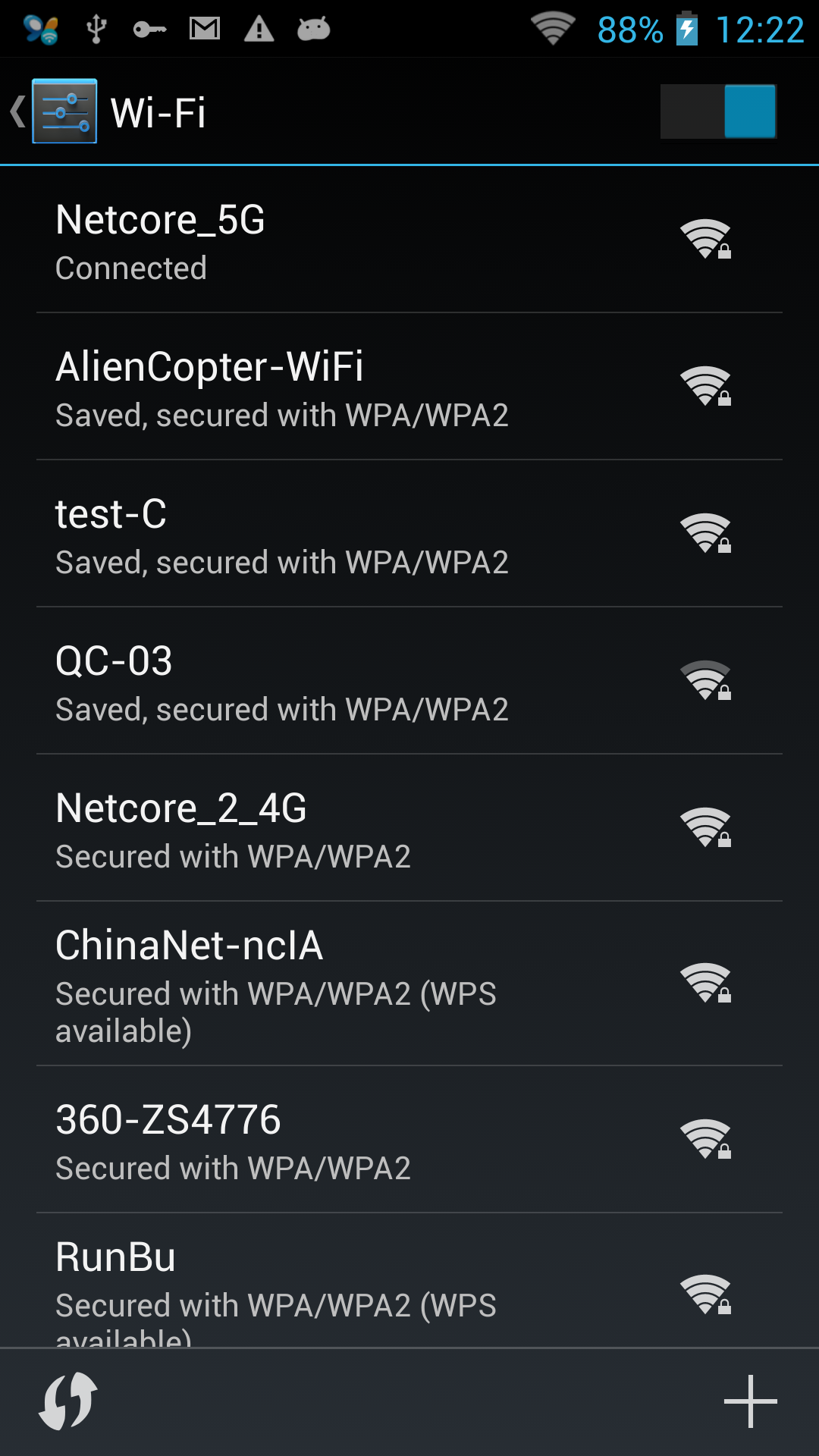Screen dimensions: 819x1456
Task: Turn off the Wi-Fi switch
Action: pyautogui.click(x=718, y=111)
